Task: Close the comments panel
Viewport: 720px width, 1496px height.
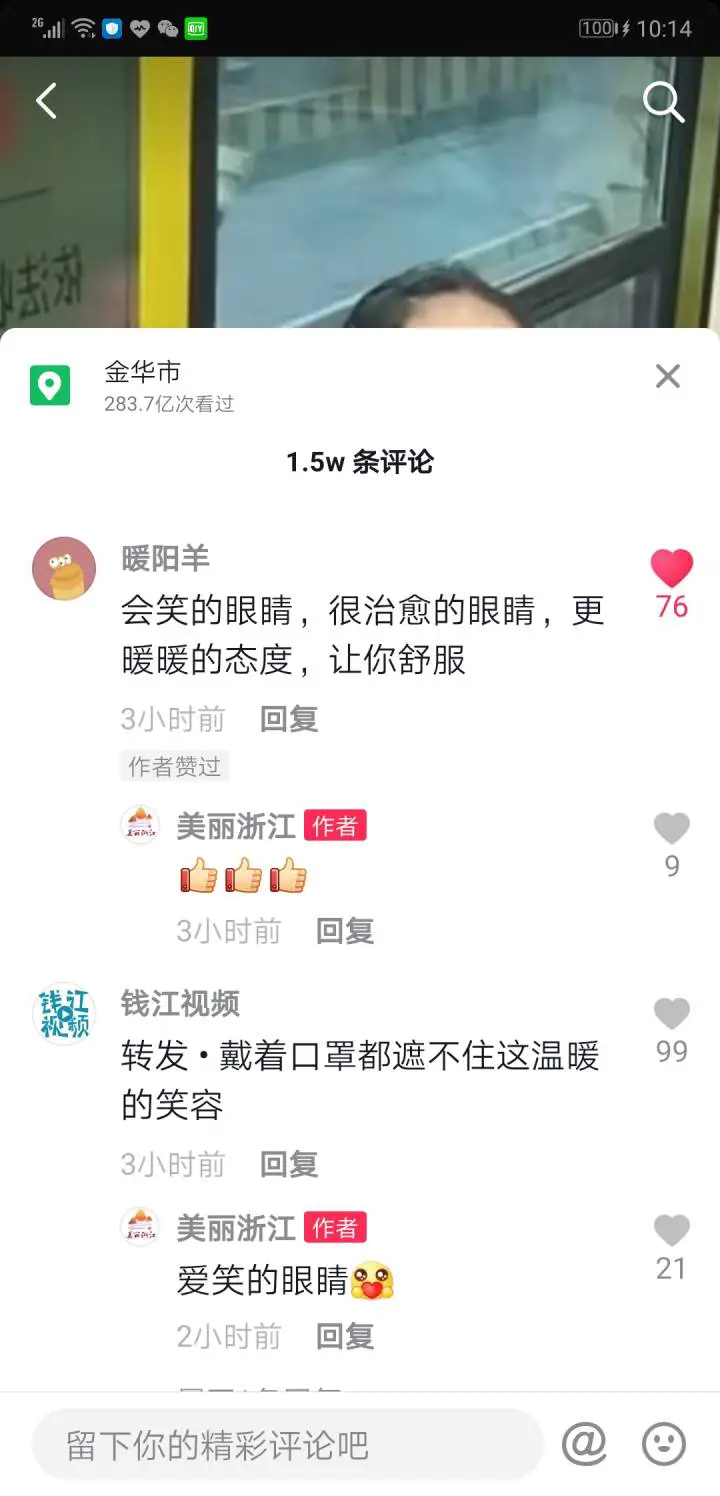Action: point(667,376)
